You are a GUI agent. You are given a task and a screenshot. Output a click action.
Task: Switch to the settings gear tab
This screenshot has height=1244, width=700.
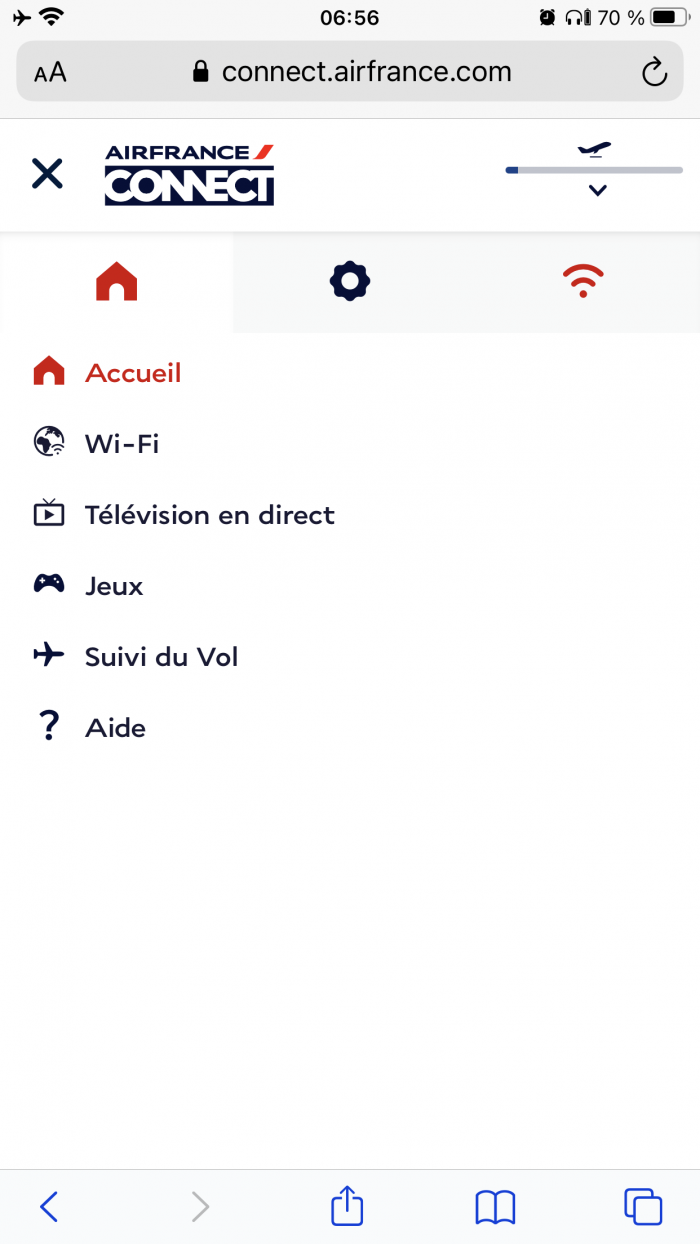[350, 282]
